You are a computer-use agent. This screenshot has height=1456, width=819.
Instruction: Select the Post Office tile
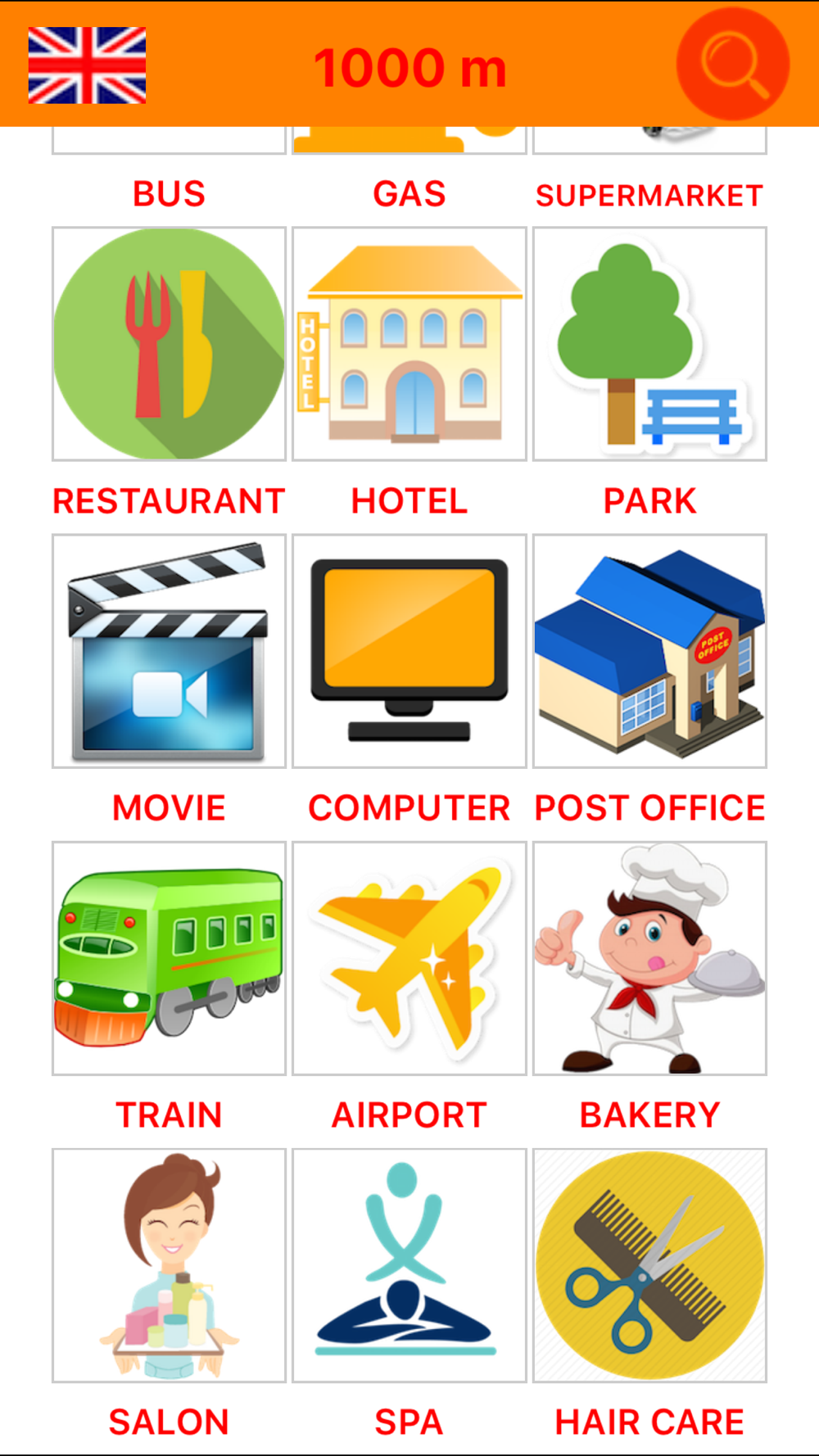tap(649, 651)
